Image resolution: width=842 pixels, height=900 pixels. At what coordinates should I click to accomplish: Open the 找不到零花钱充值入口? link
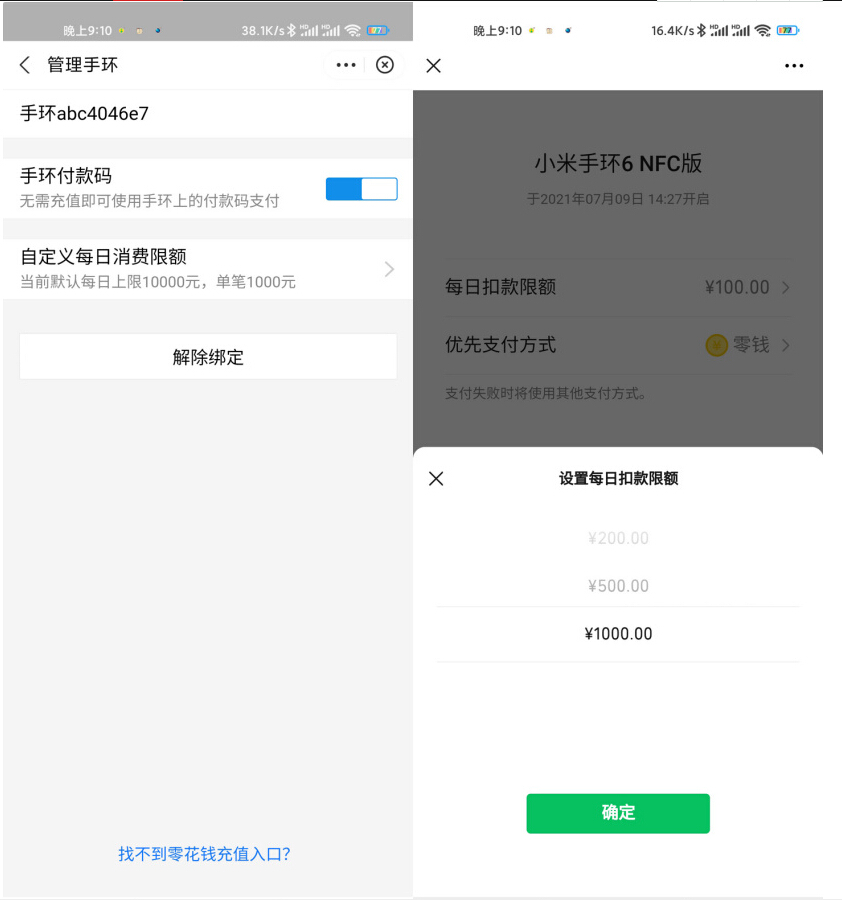click(x=204, y=854)
